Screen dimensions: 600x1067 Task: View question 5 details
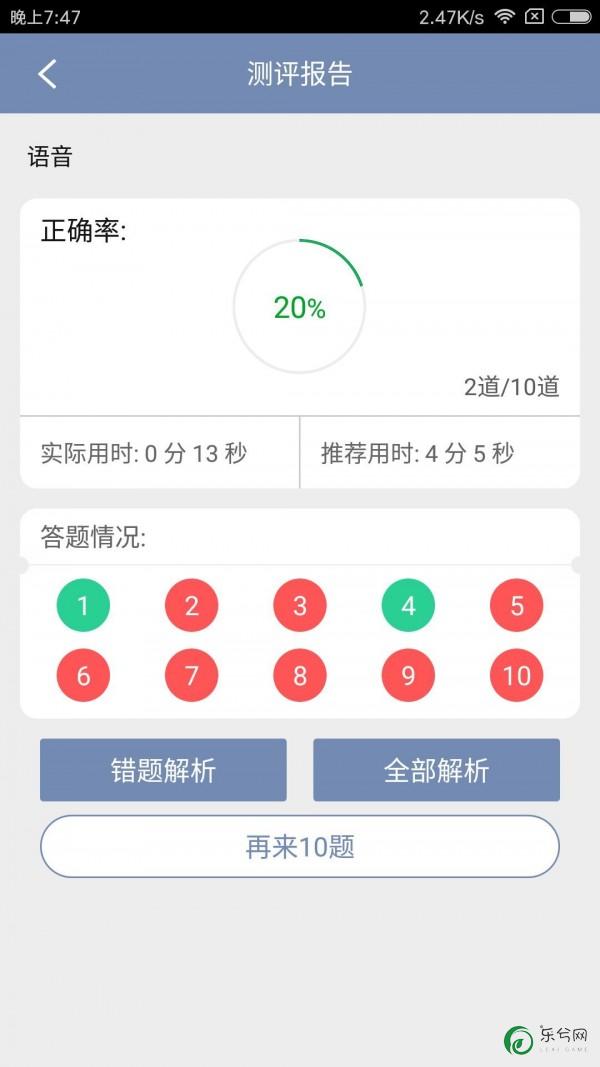516,605
